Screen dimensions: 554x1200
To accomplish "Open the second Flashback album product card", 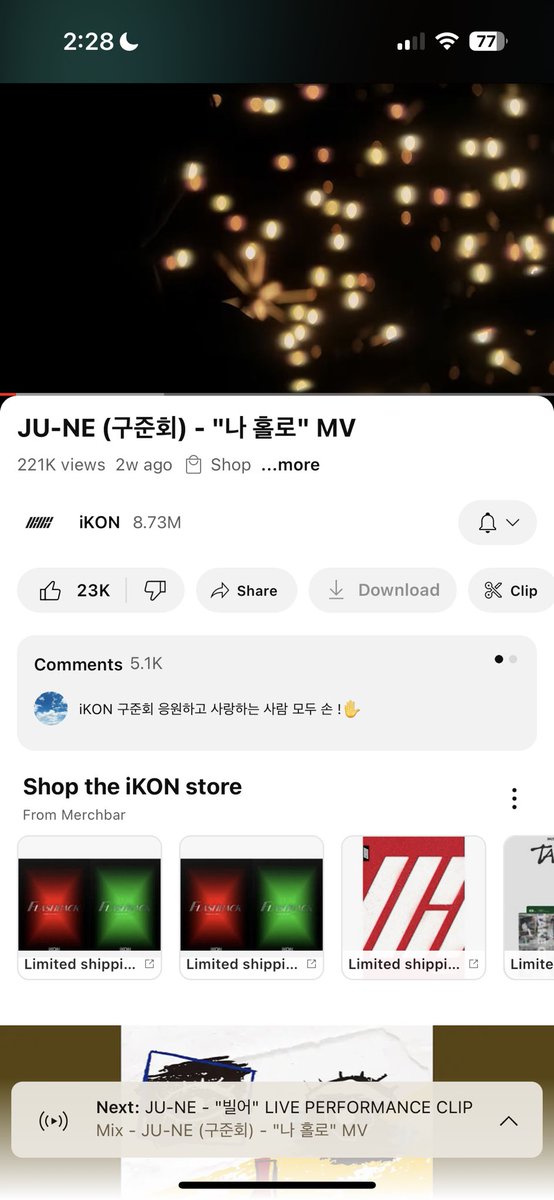I will coord(252,907).
